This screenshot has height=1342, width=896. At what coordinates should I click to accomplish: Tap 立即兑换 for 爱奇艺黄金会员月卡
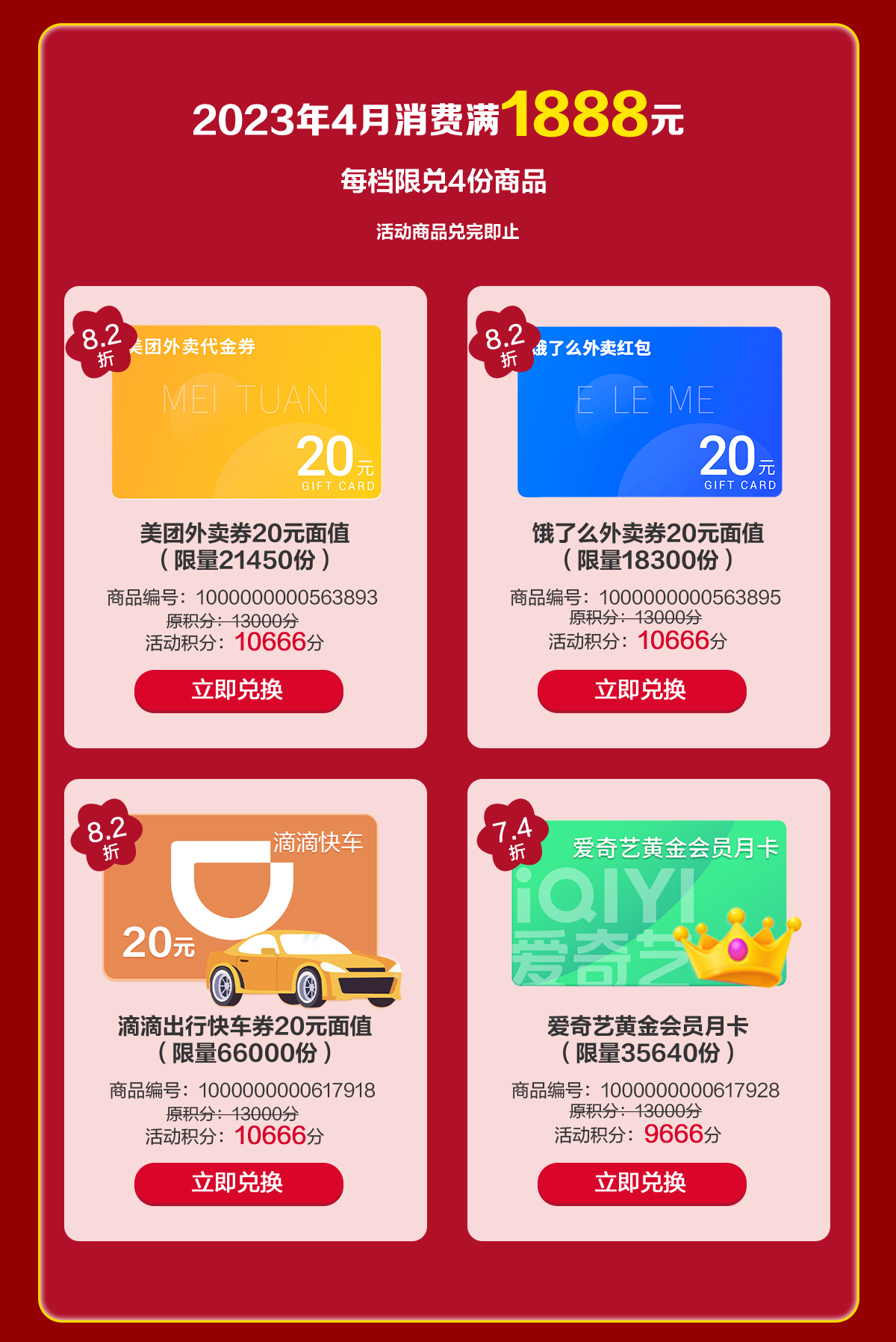pos(641,1183)
